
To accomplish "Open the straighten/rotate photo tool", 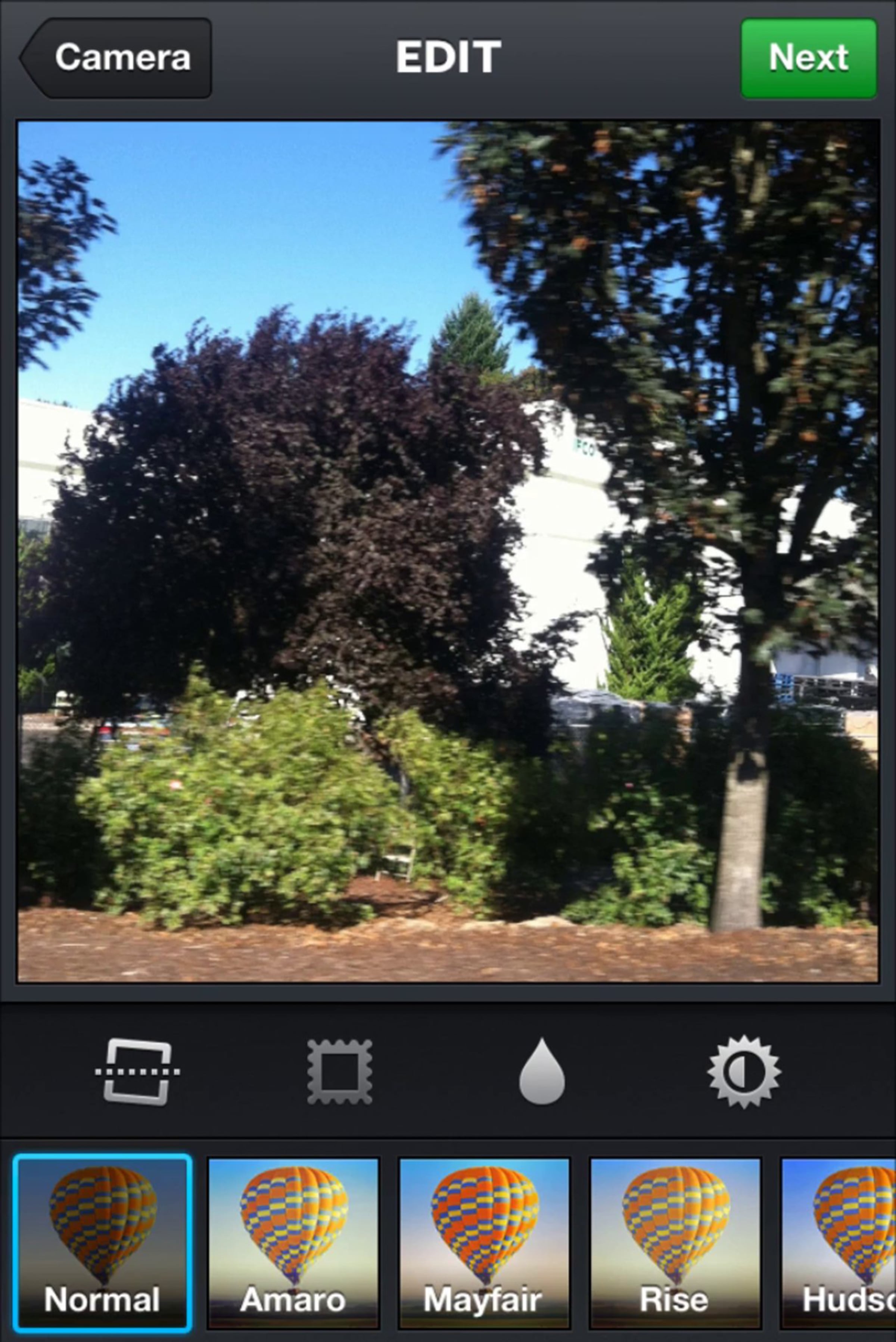I will [x=137, y=1072].
